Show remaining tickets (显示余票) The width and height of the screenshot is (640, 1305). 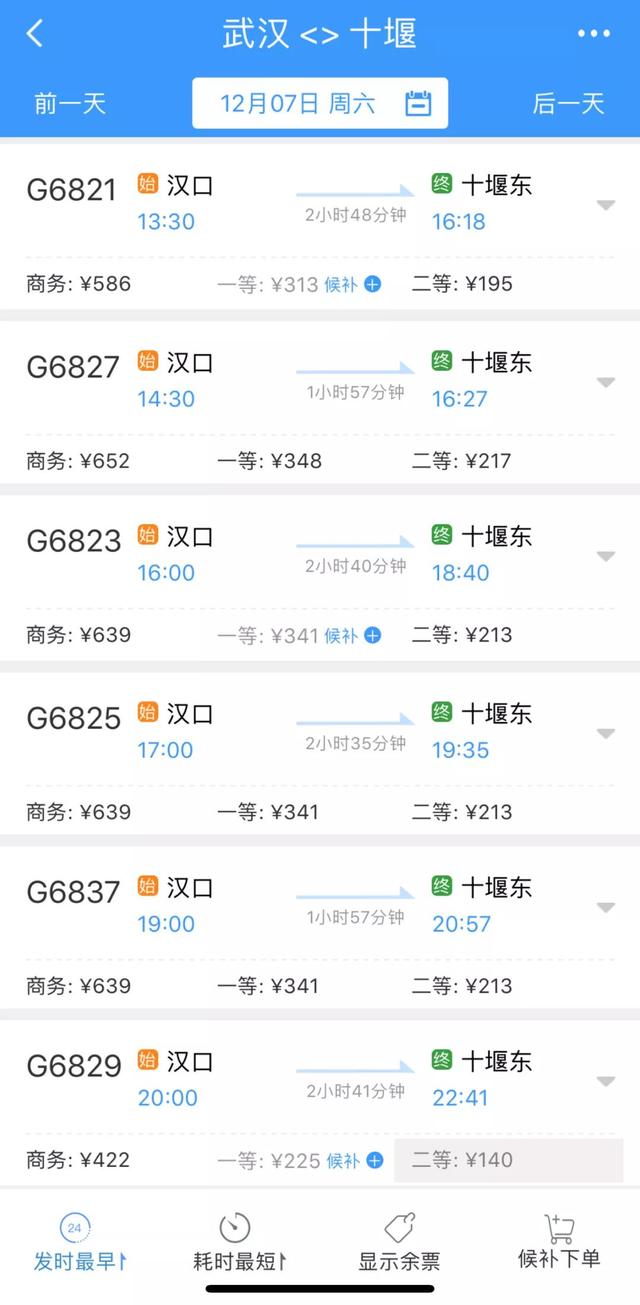(x=400, y=1243)
